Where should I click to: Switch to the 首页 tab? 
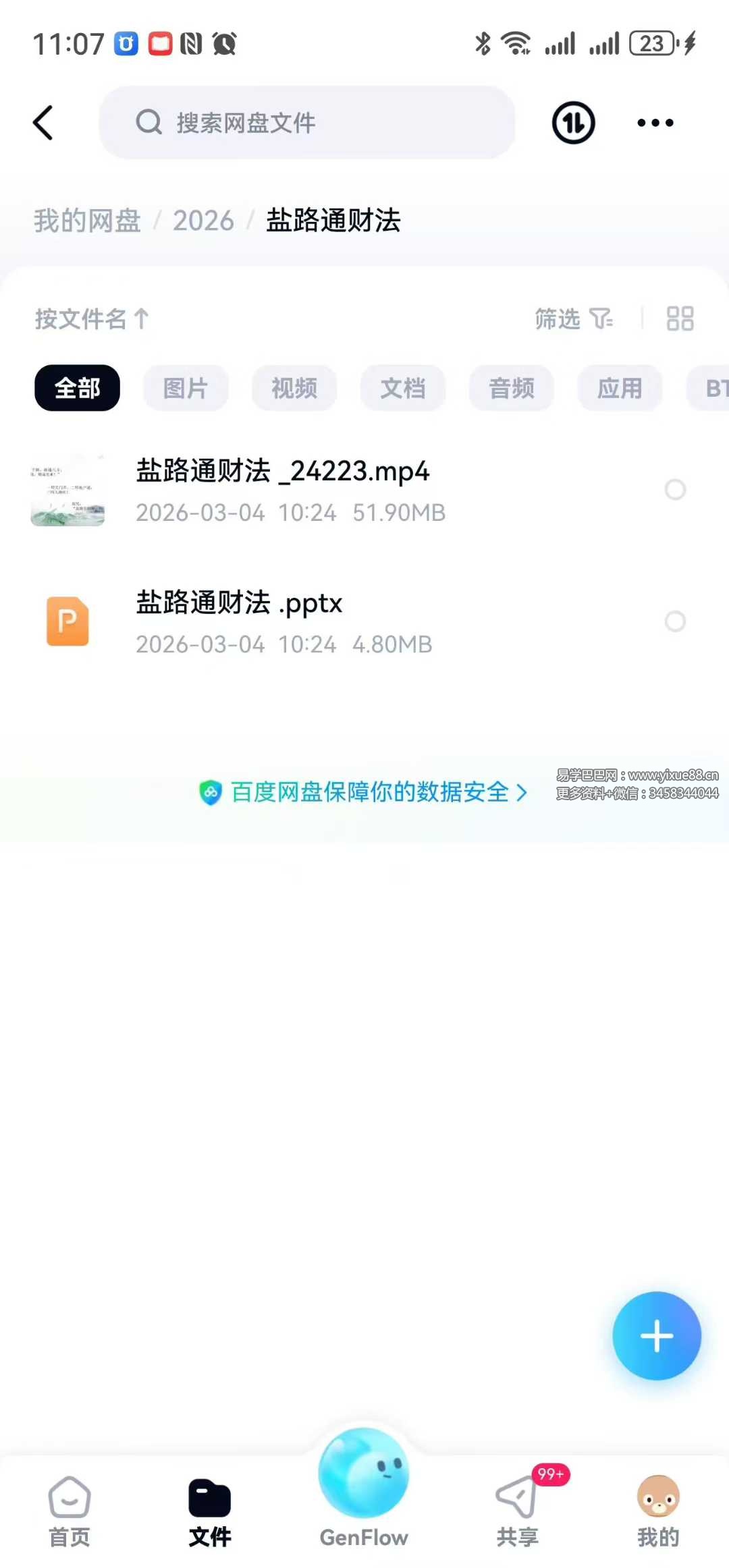pos(70,1511)
